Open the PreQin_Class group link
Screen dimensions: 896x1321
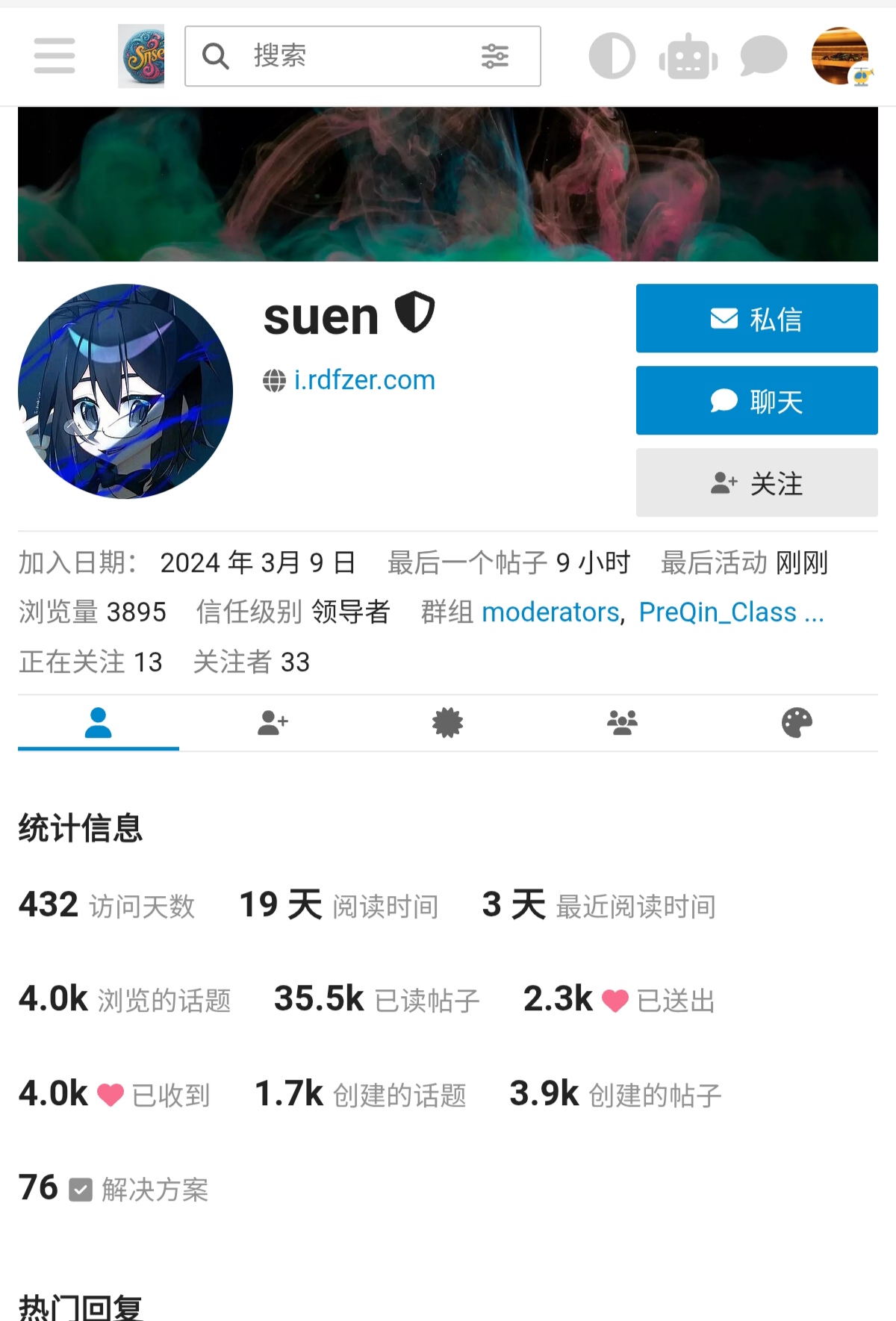[x=718, y=612]
